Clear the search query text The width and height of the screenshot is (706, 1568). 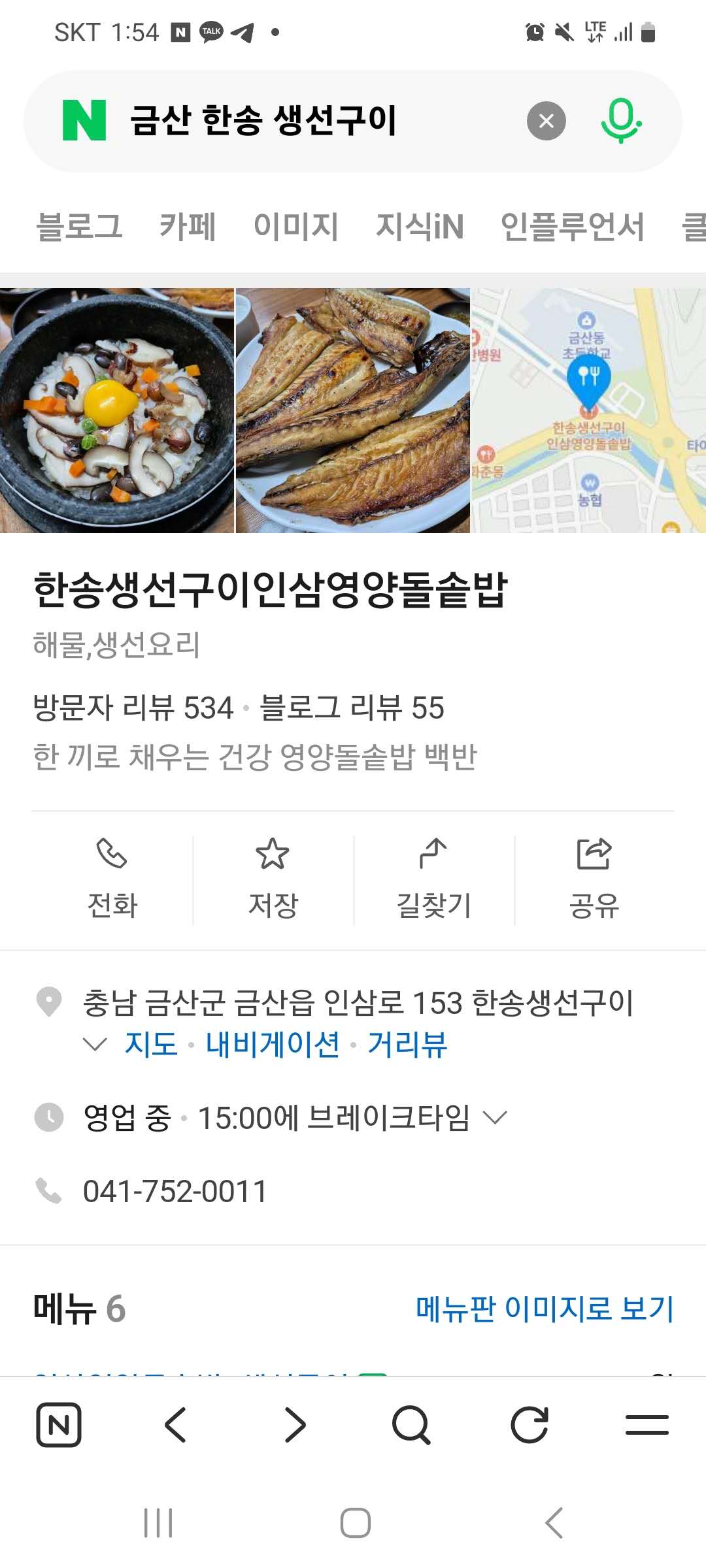coord(546,121)
